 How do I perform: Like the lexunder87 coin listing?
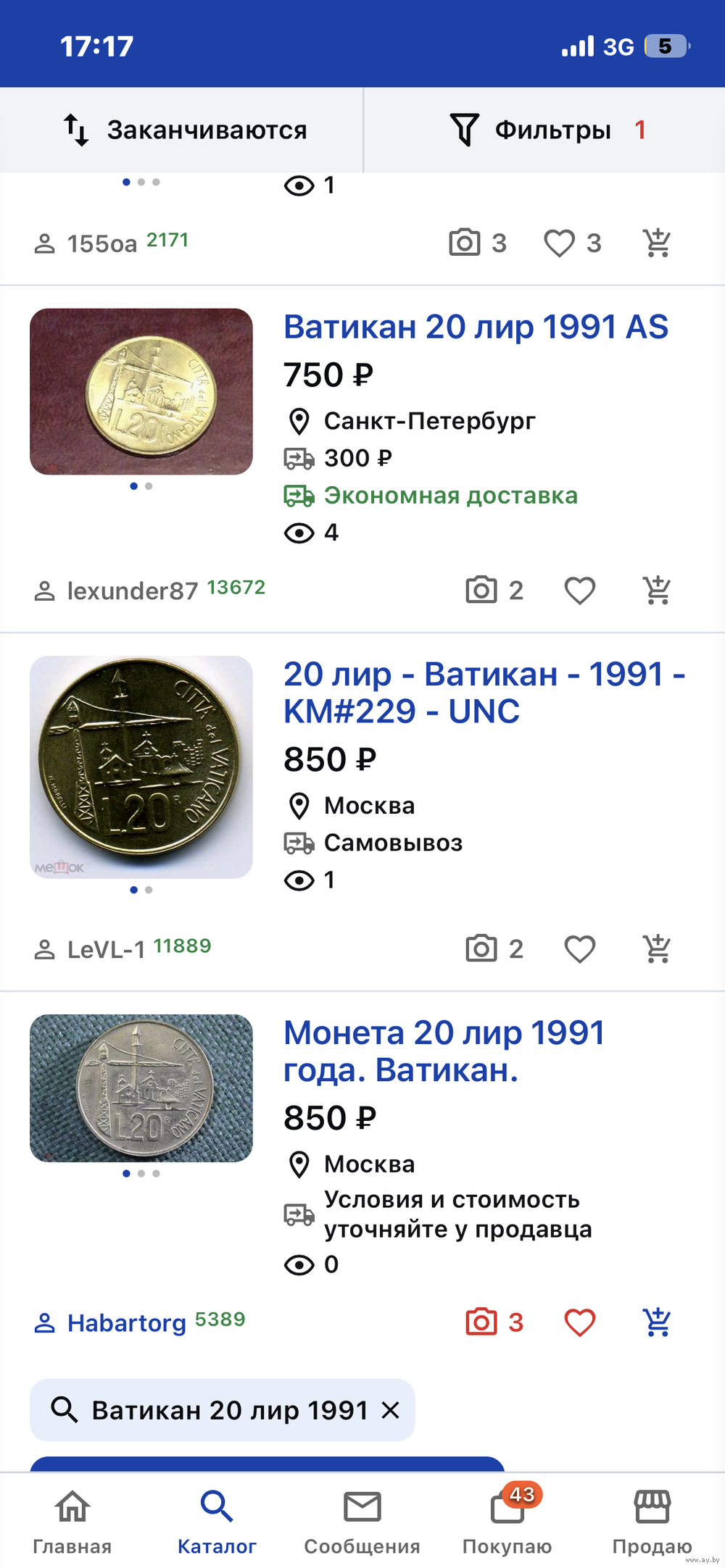(x=579, y=591)
